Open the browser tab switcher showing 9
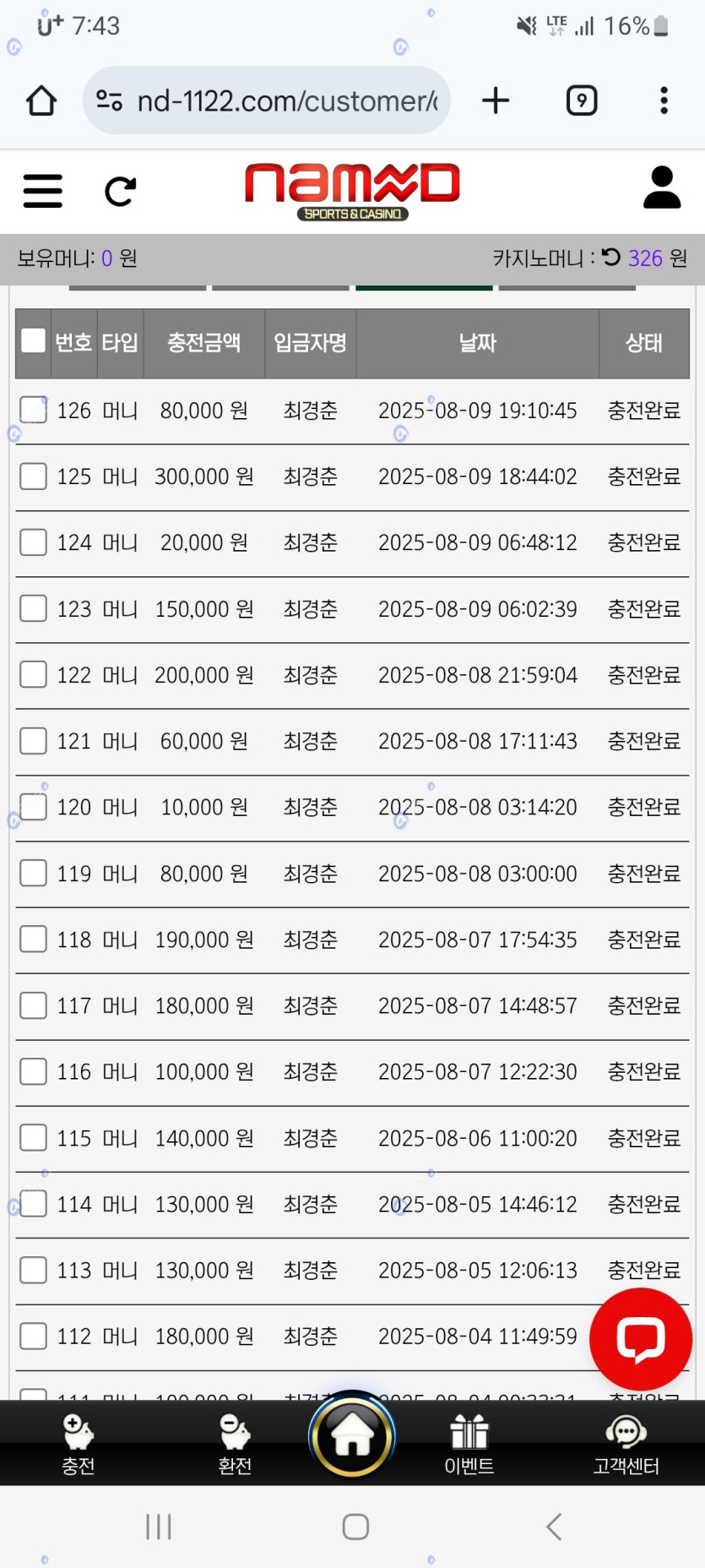The image size is (705, 1568). click(x=581, y=101)
